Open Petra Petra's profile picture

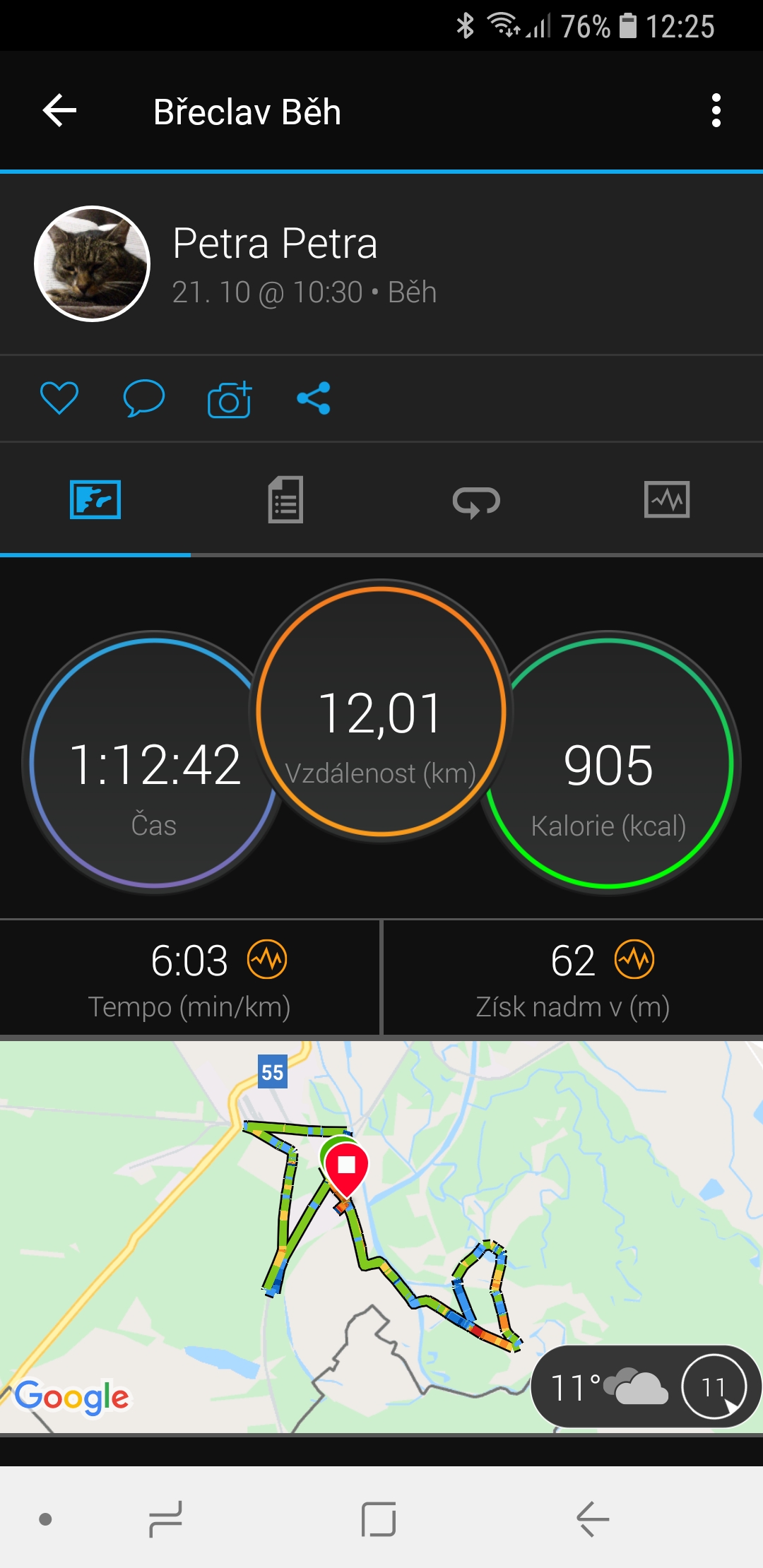[92, 263]
